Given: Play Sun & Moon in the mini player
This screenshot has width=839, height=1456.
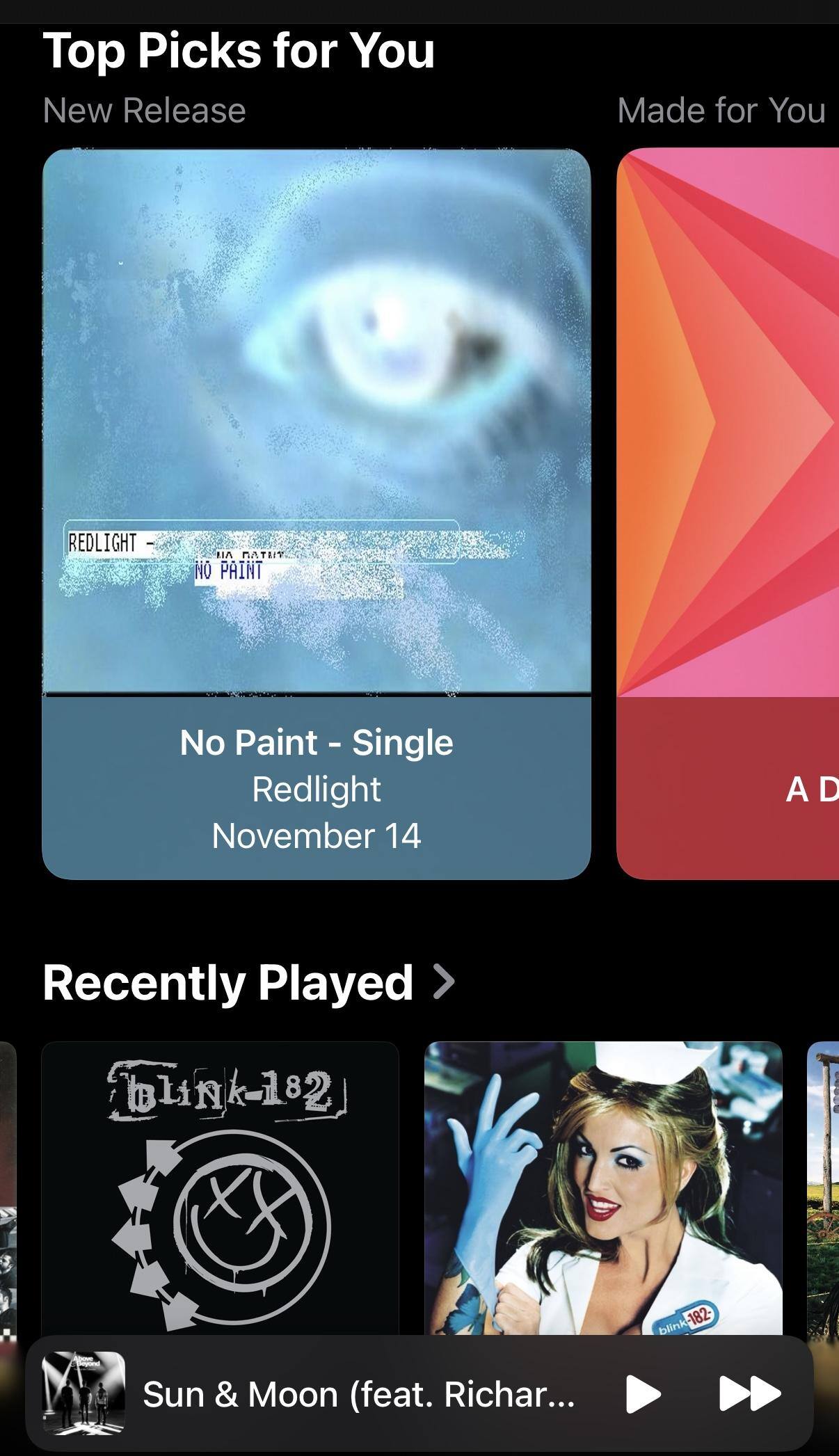Looking at the screenshot, I should pos(643,1394).
